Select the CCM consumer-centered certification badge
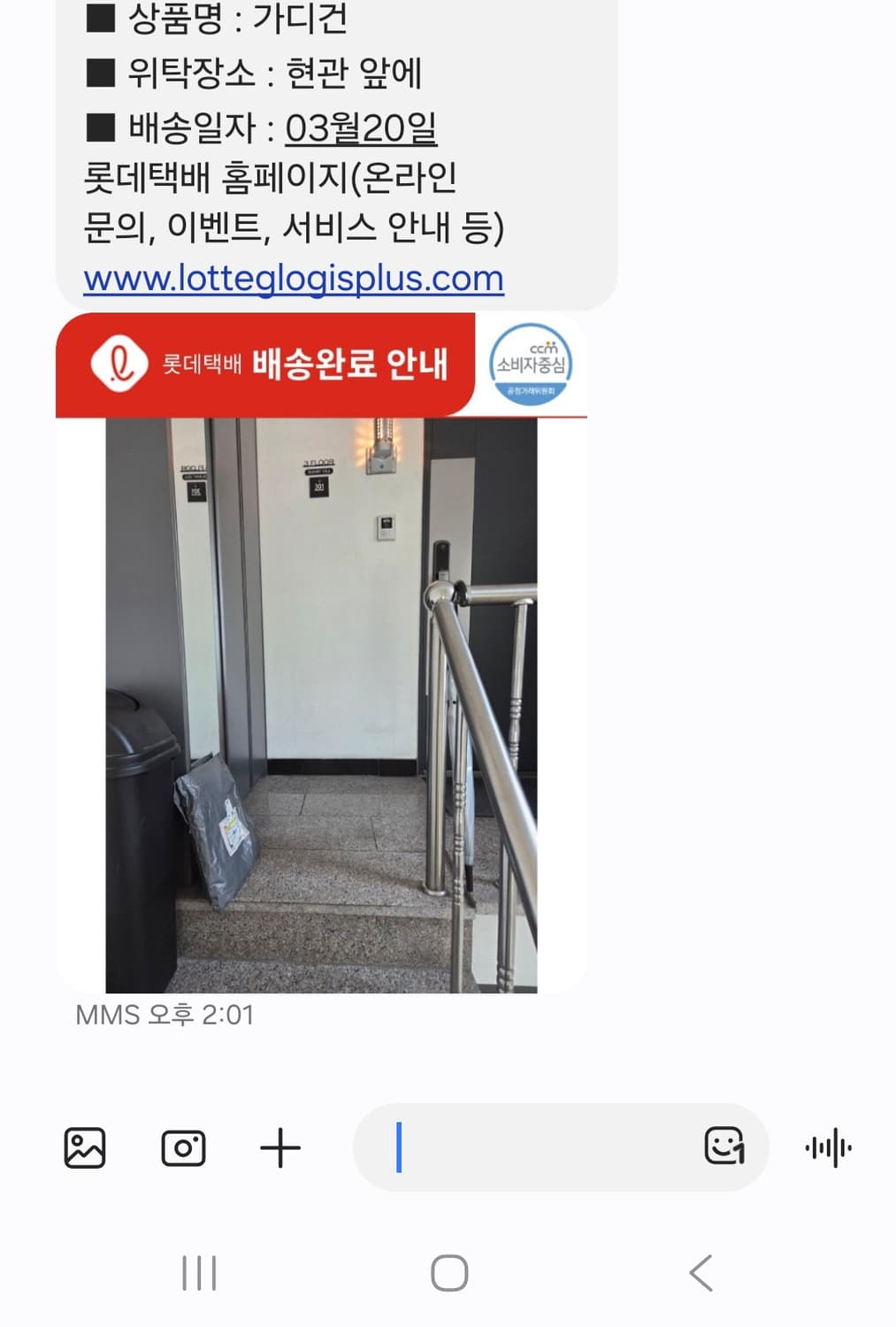The height and width of the screenshot is (1327, 896). point(532,364)
